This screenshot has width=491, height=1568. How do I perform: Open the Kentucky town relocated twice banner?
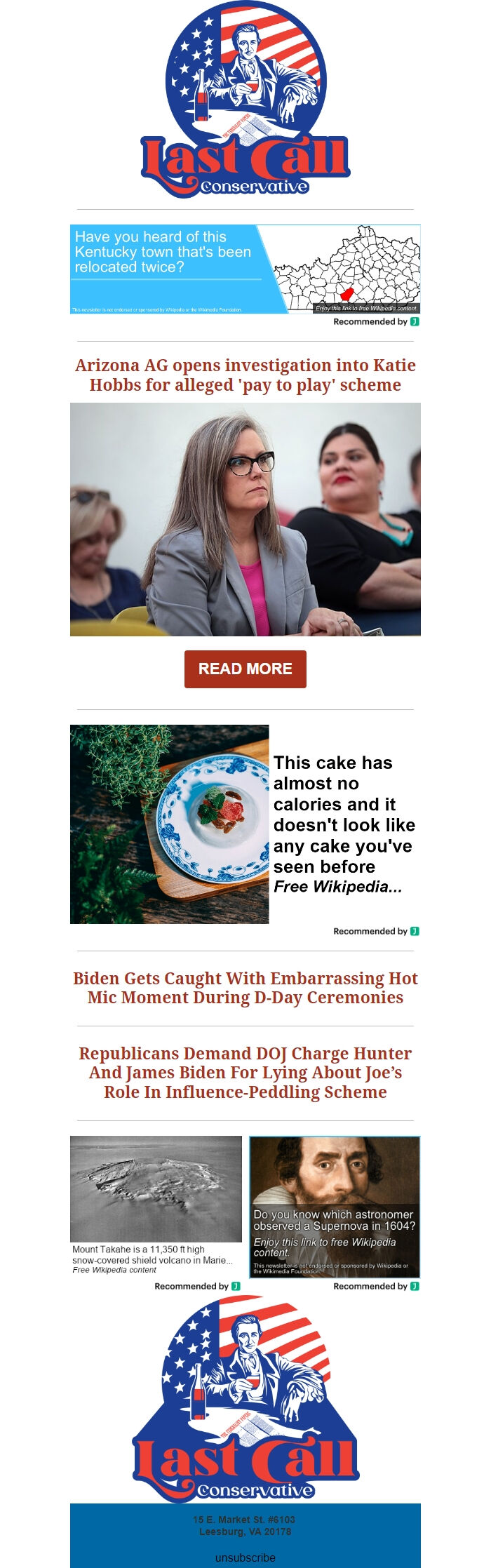click(x=245, y=269)
